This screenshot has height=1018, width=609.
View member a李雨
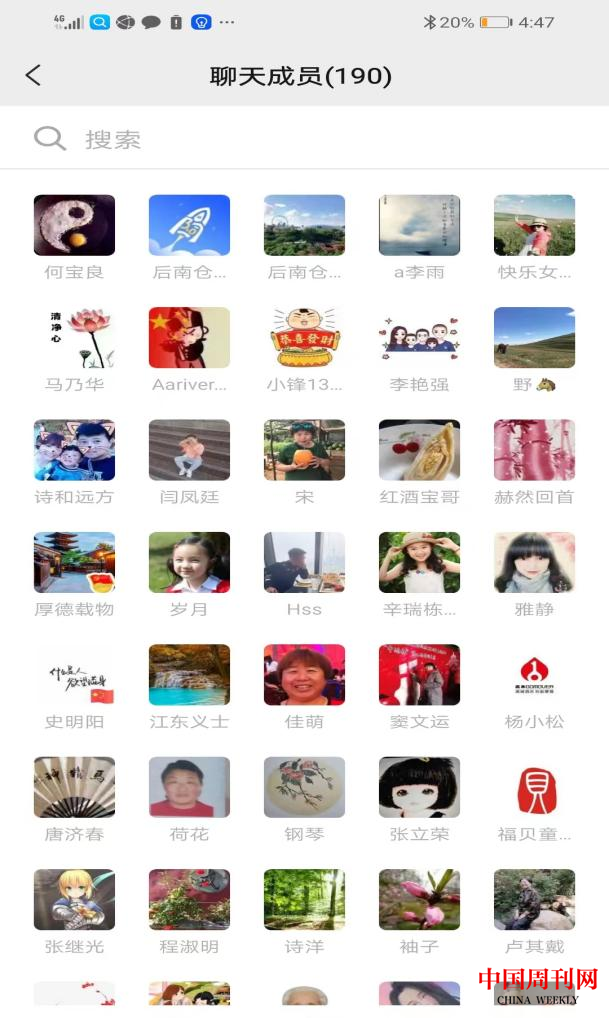coord(419,225)
